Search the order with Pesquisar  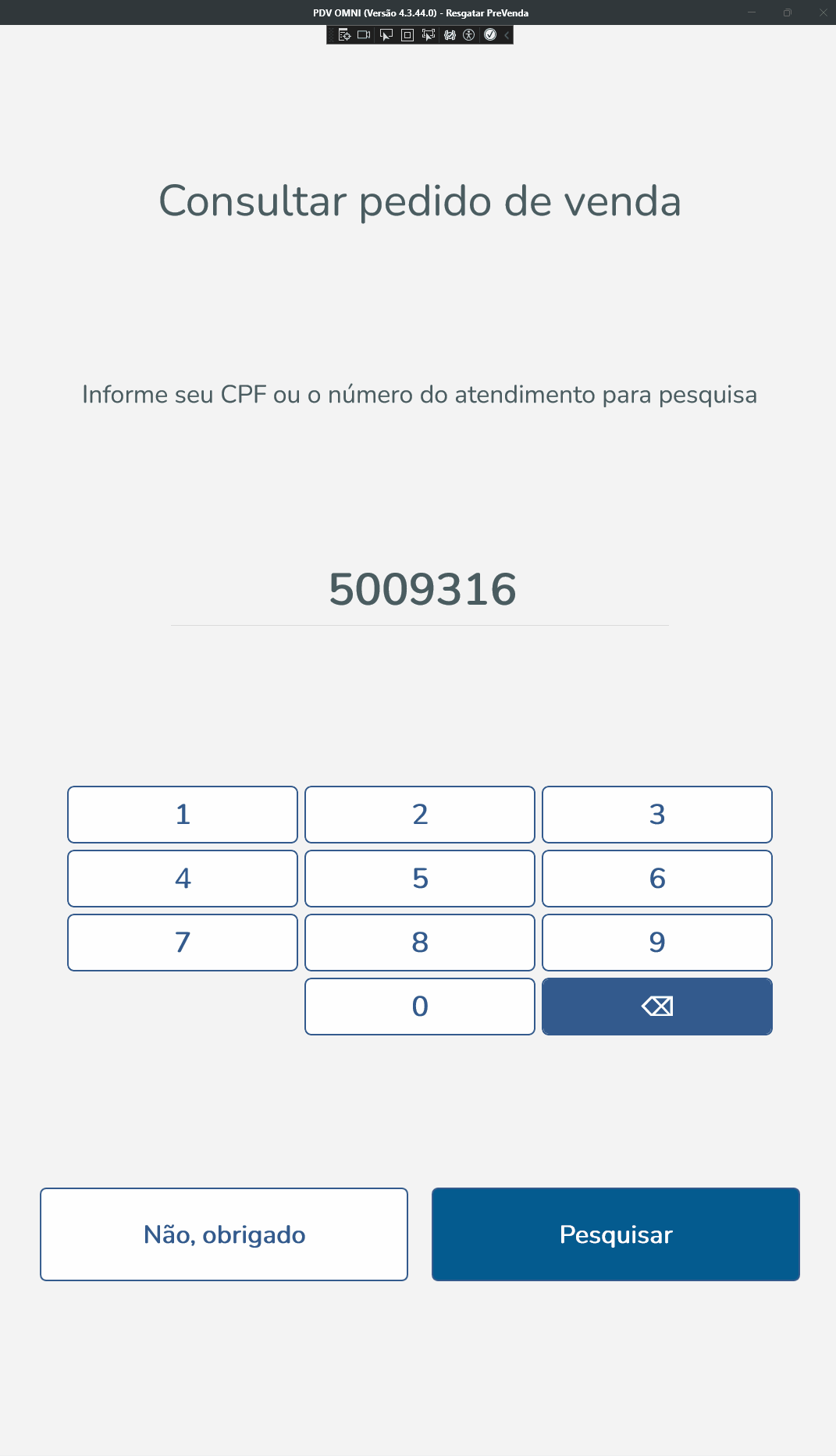click(615, 1234)
